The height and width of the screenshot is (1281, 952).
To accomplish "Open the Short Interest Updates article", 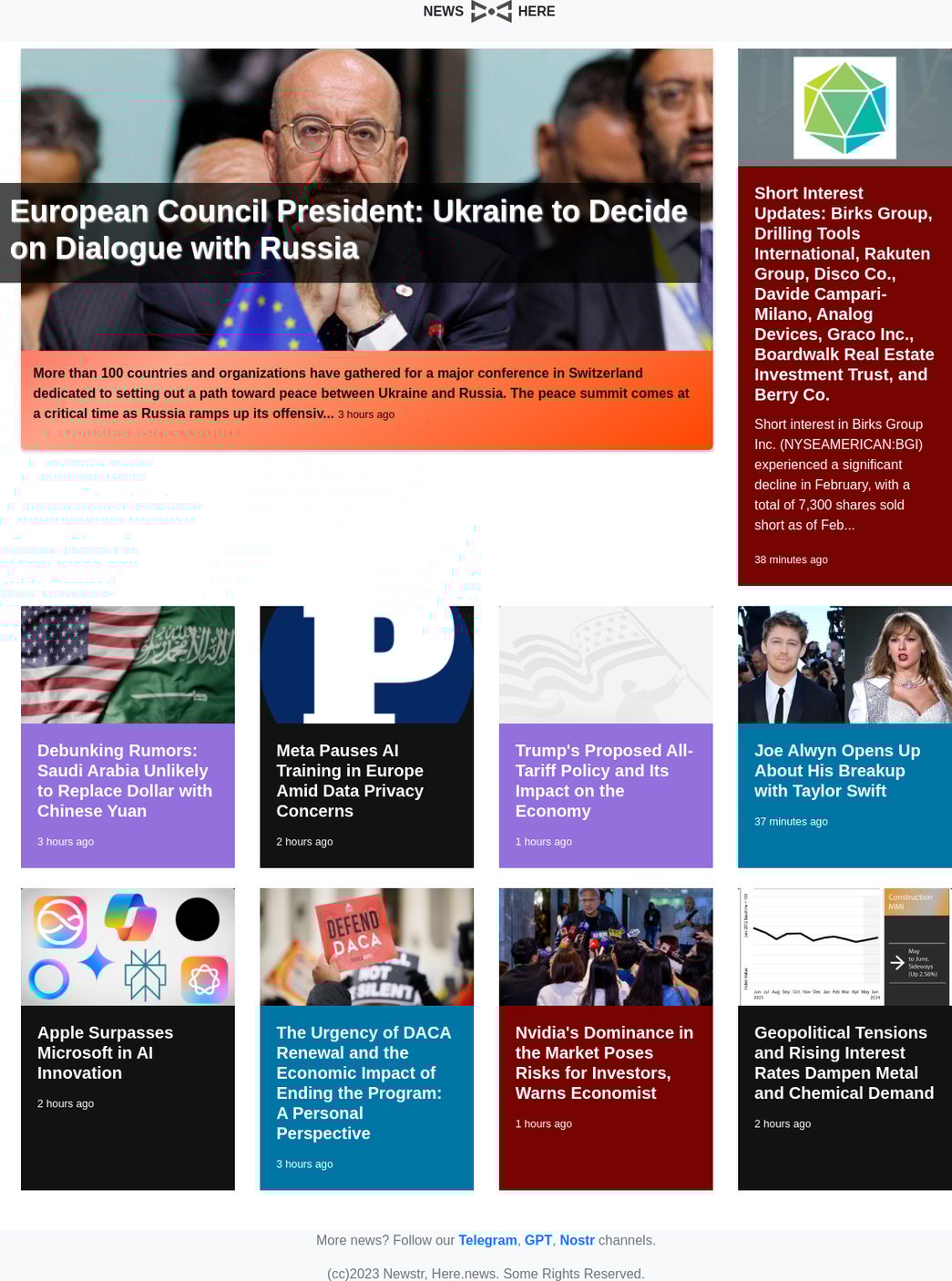I will (x=843, y=293).
